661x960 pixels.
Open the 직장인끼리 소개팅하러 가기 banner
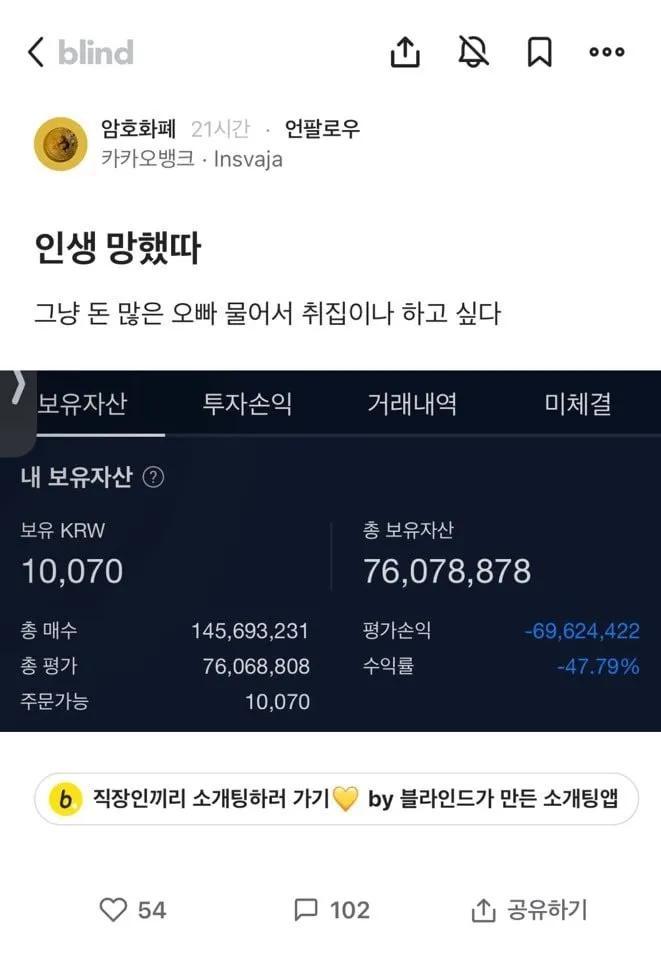point(336,798)
